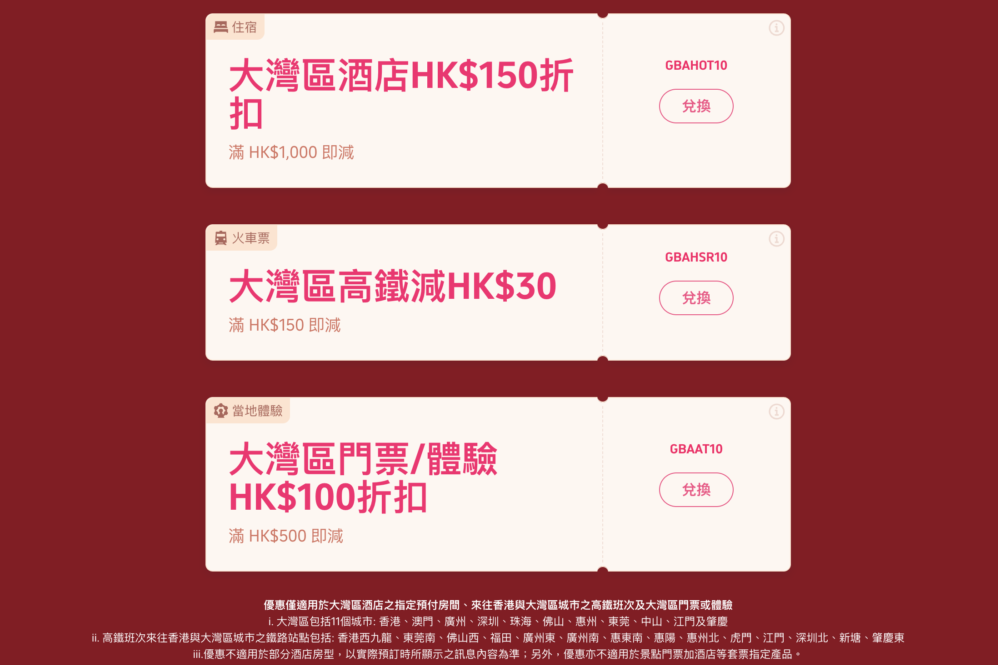This screenshot has height=665, width=998.
Task: Open info icon on the train ticket coupon
Action: (776, 239)
